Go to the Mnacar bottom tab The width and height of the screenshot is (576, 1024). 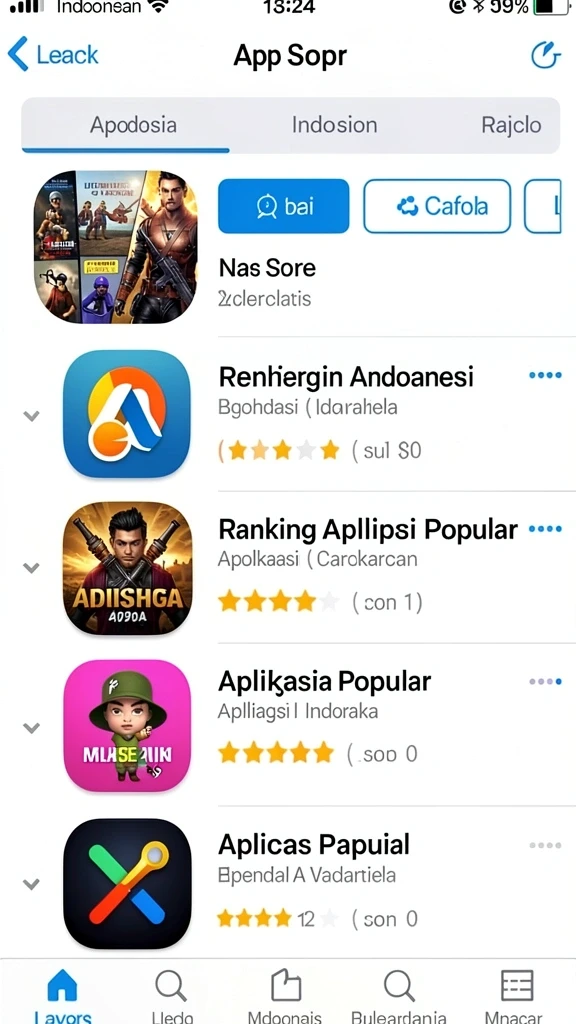[517, 995]
